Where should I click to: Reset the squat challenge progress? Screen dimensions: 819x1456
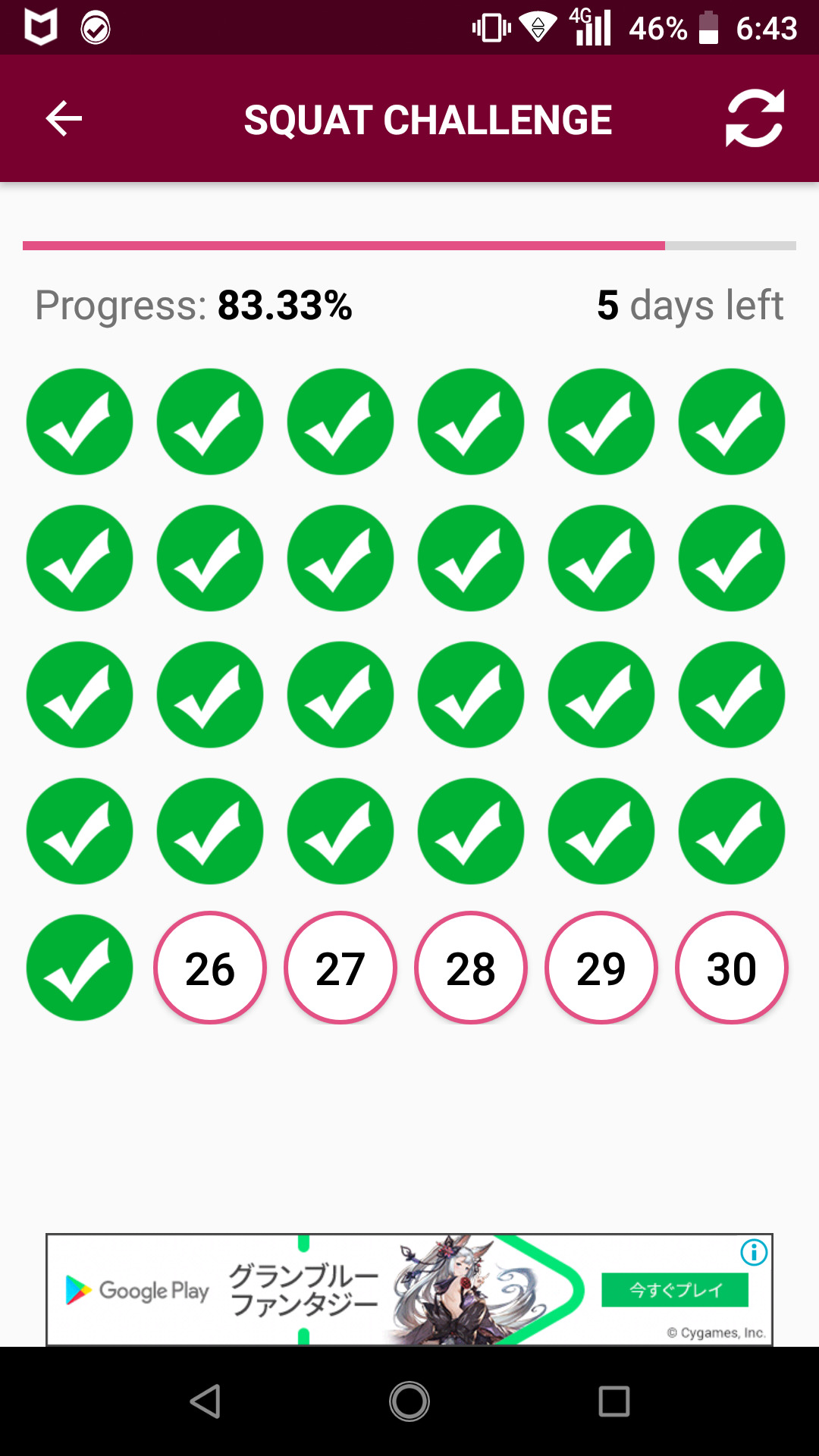coord(755,118)
